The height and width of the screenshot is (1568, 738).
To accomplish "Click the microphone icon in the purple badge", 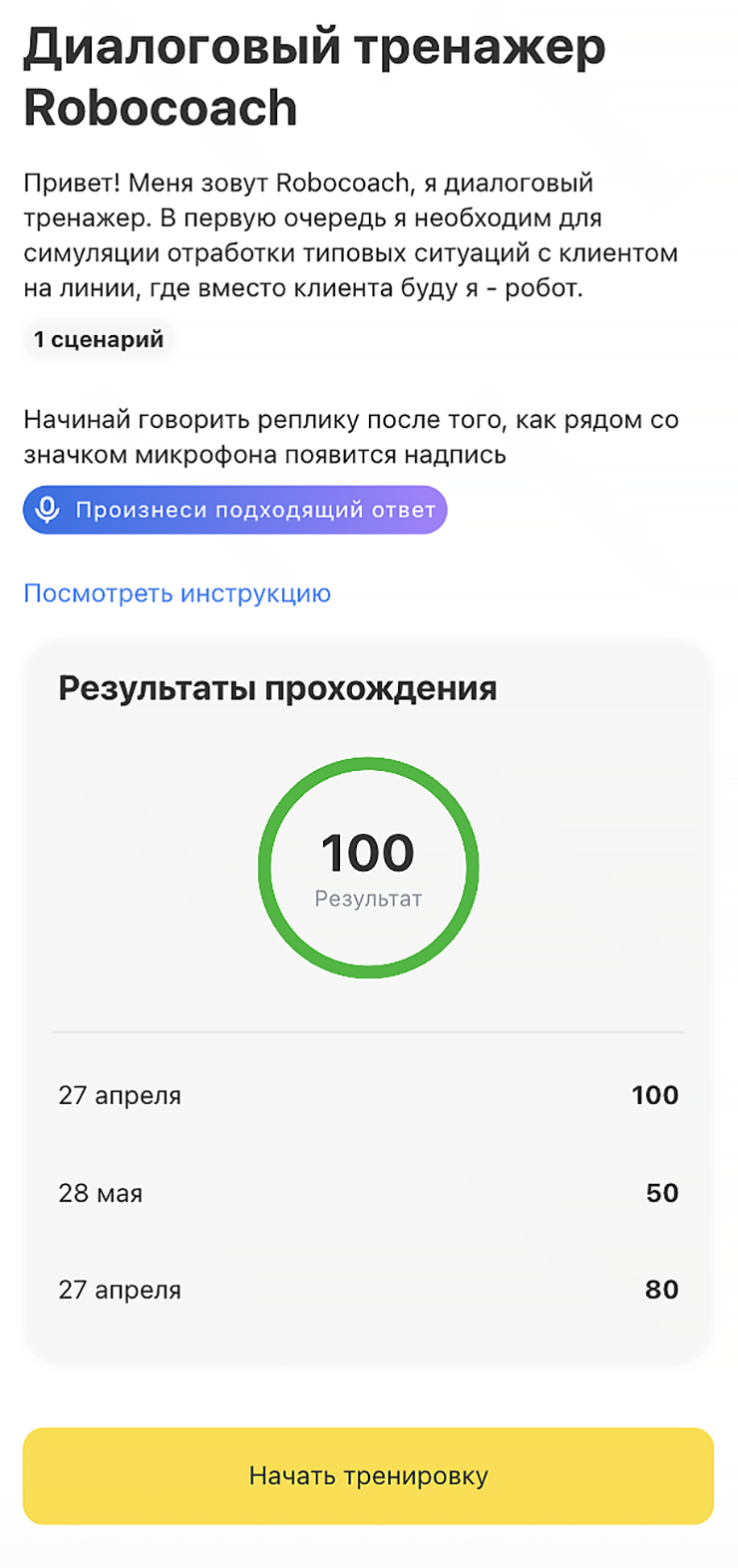I will tap(48, 509).
